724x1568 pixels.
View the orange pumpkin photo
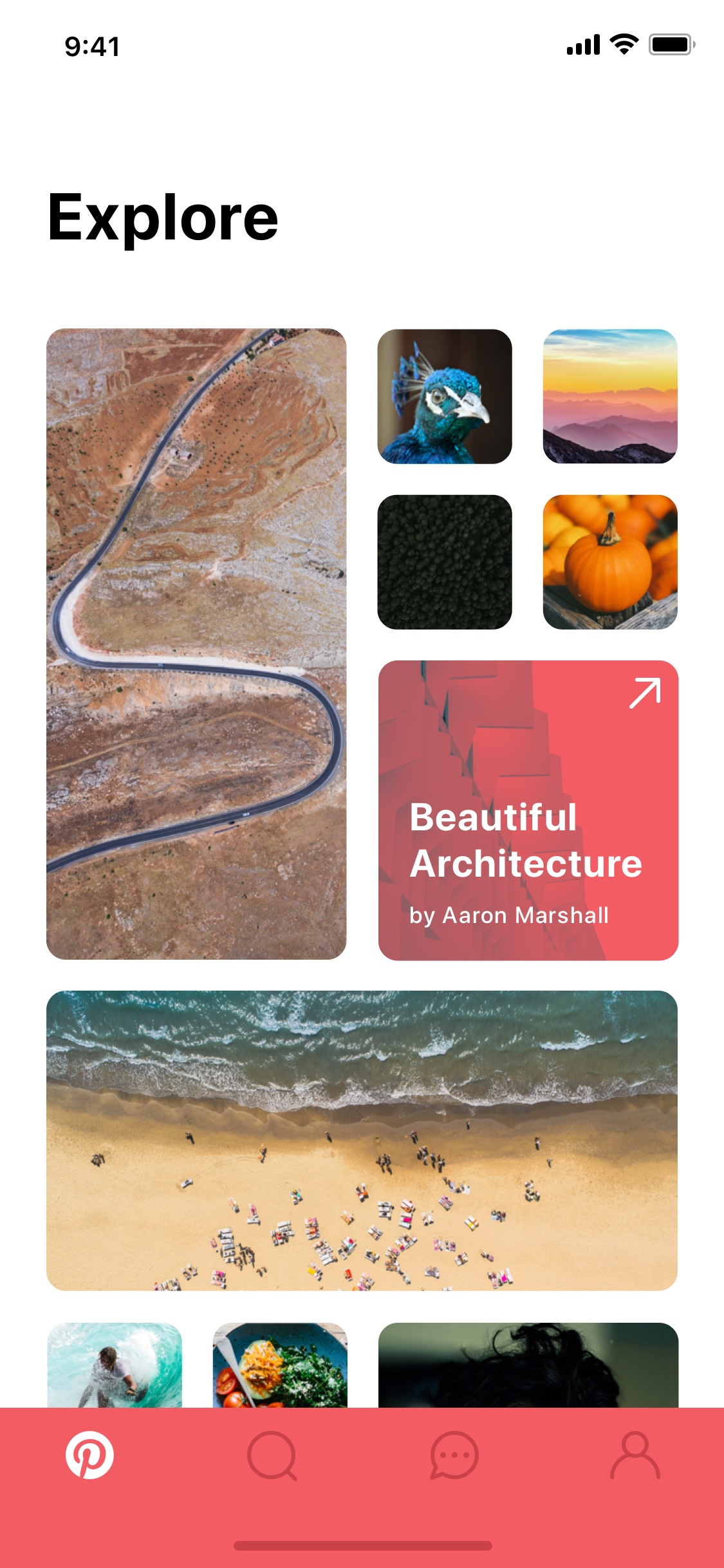[x=610, y=562]
